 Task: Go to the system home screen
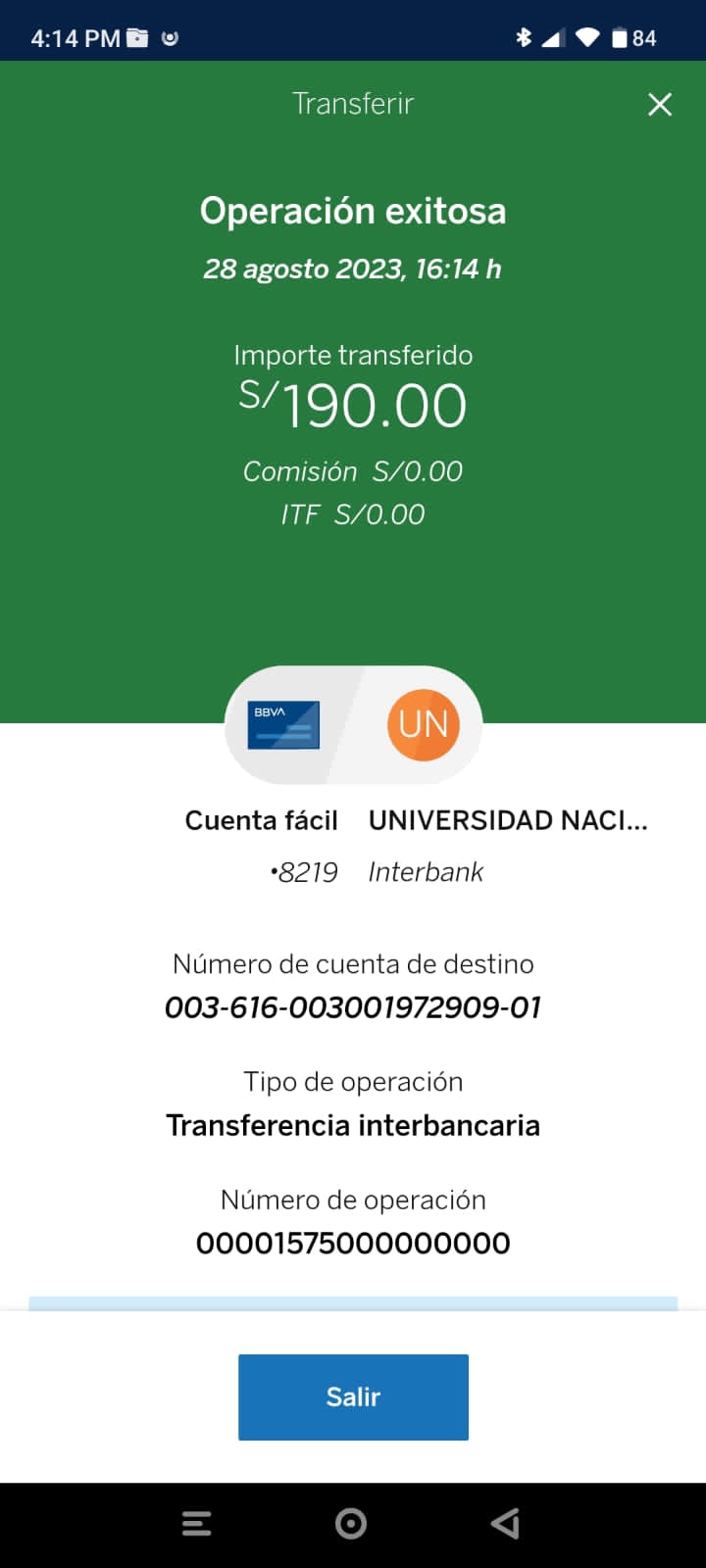point(351,1523)
